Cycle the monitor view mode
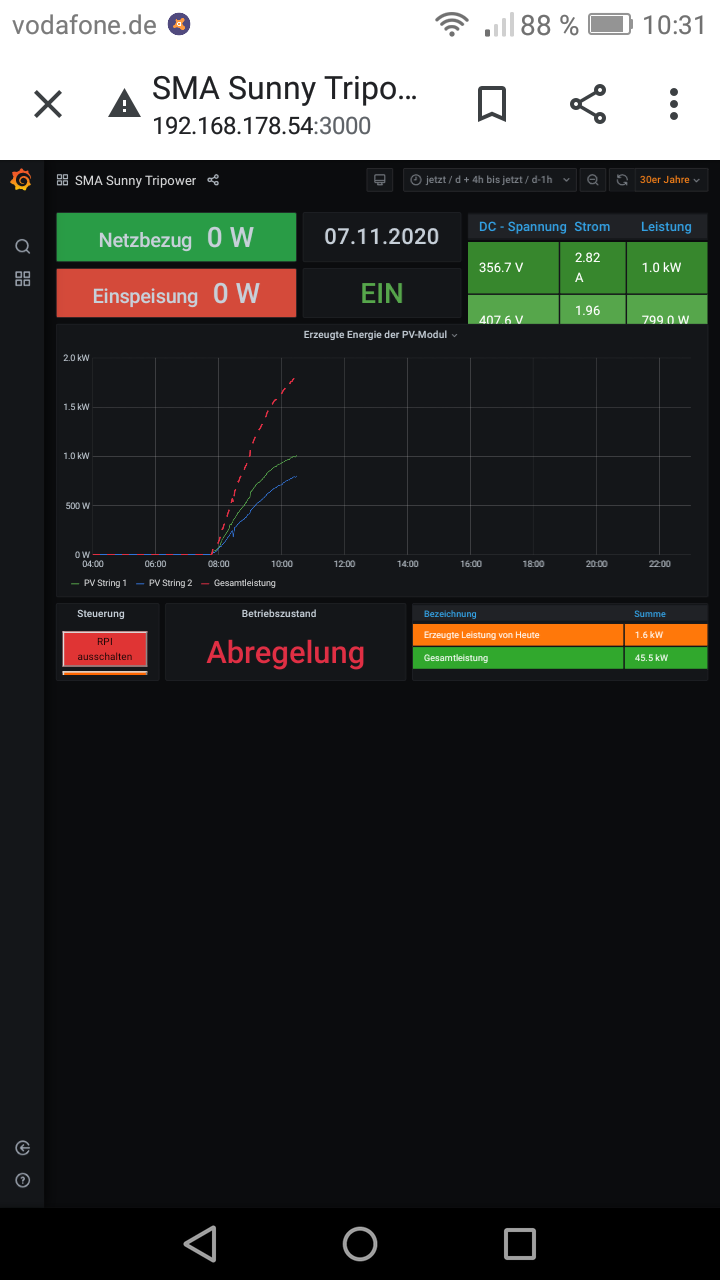 (x=380, y=180)
